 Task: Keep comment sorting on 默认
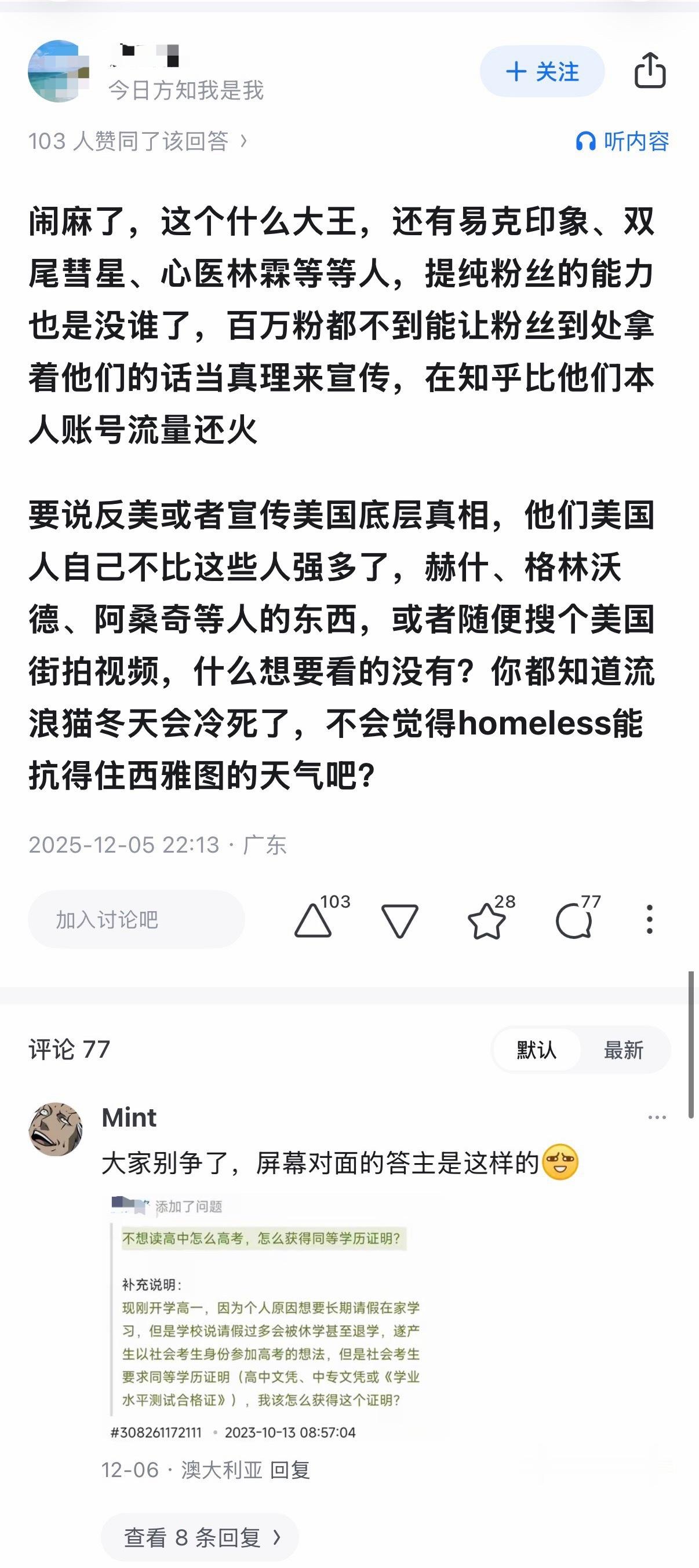(x=536, y=1050)
